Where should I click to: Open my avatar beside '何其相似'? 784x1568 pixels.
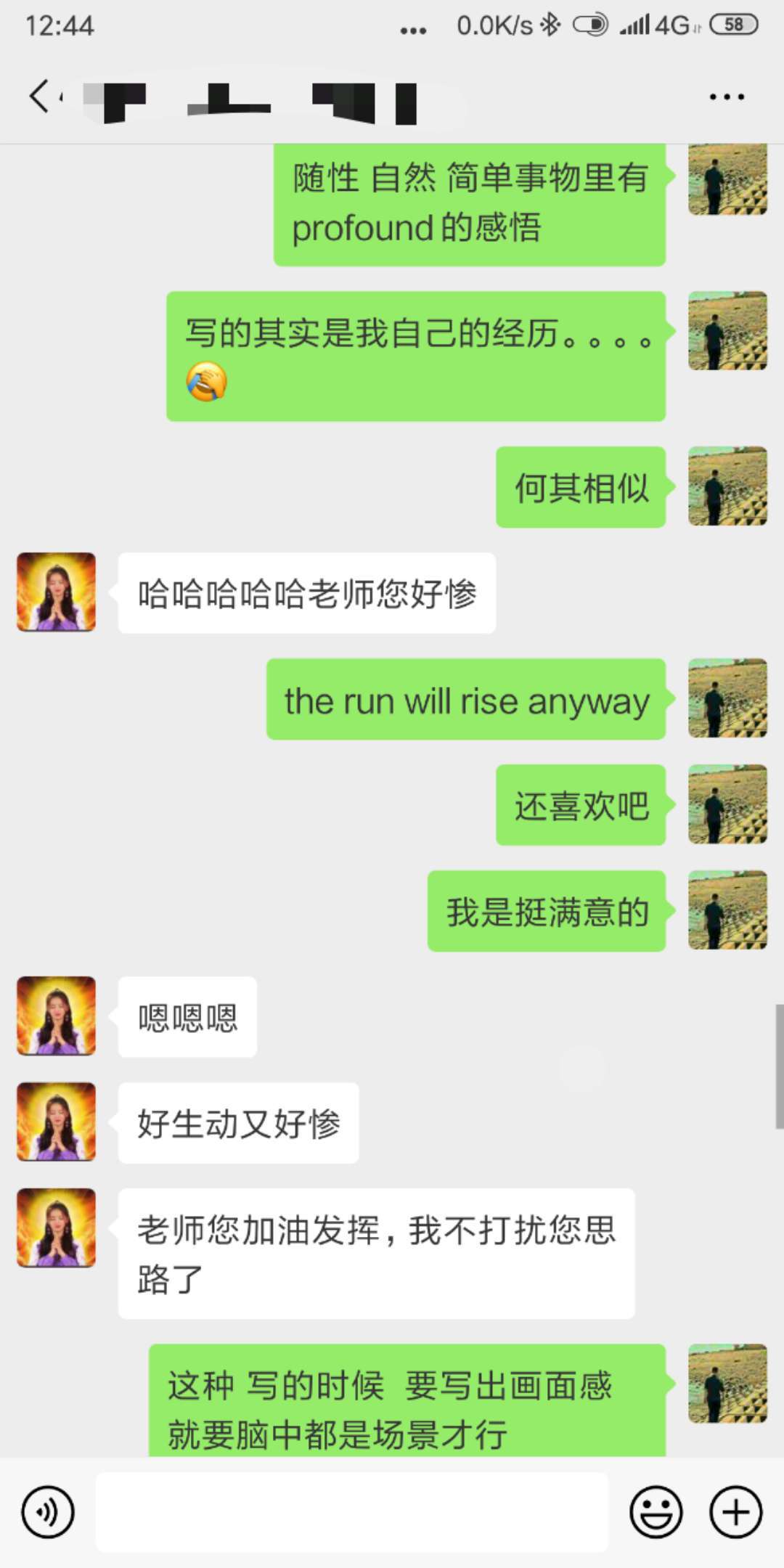pyautogui.click(x=727, y=486)
